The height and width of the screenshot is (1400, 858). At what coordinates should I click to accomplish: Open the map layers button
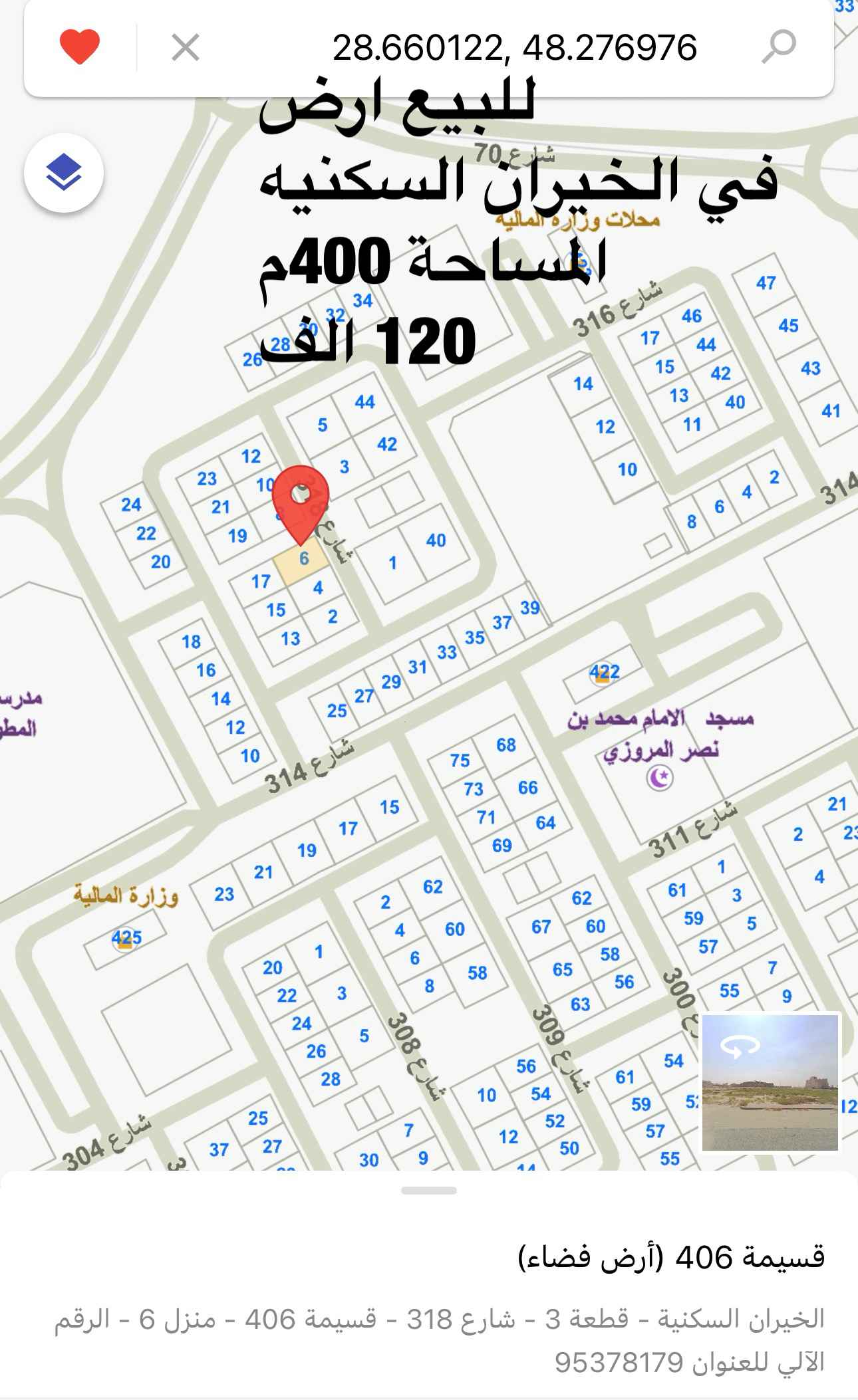point(64,173)
